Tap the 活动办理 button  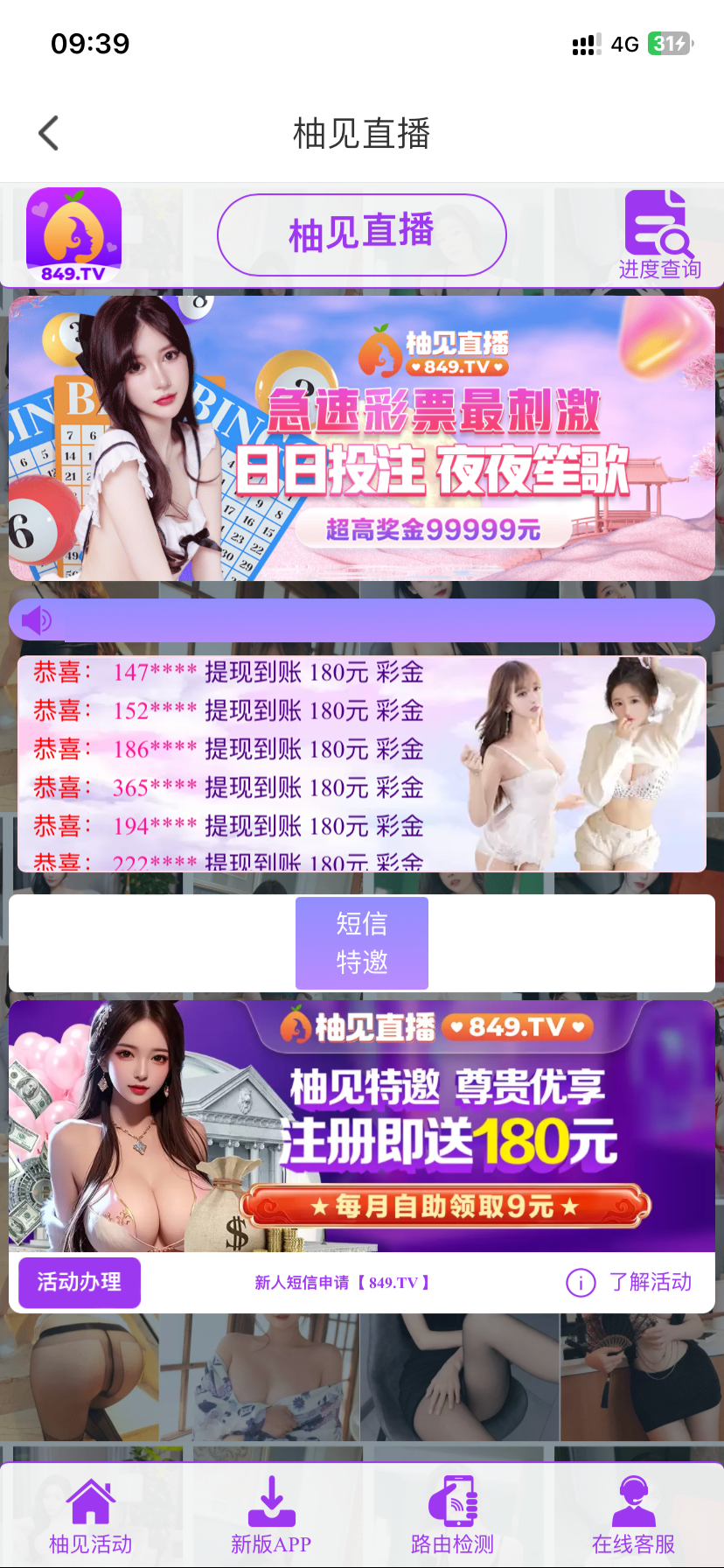(x=80, y=1282)
